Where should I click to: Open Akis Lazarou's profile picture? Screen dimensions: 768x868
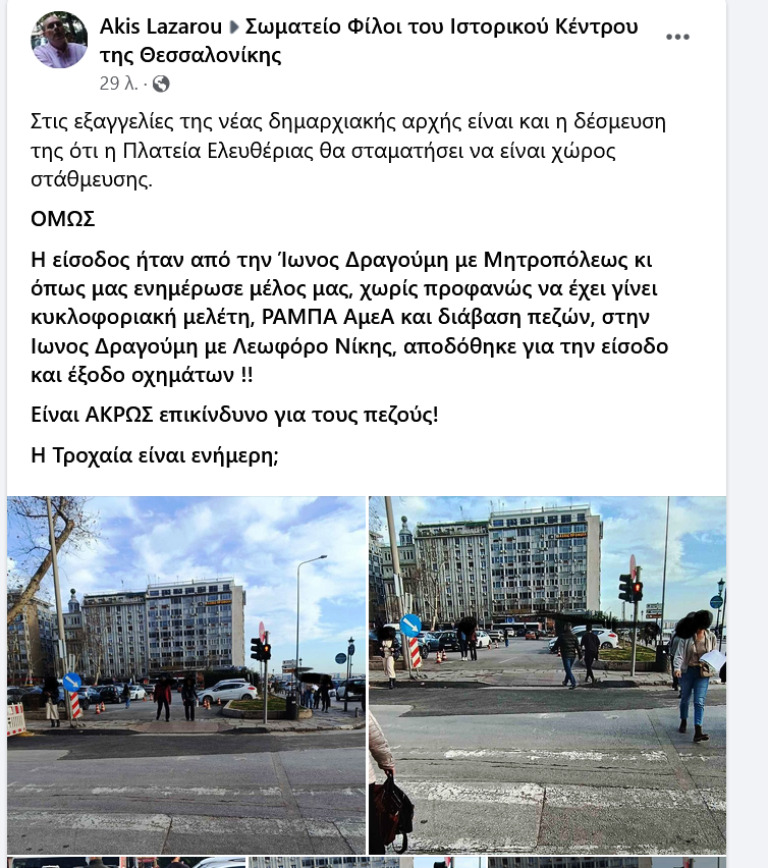(x=59, y=40)
